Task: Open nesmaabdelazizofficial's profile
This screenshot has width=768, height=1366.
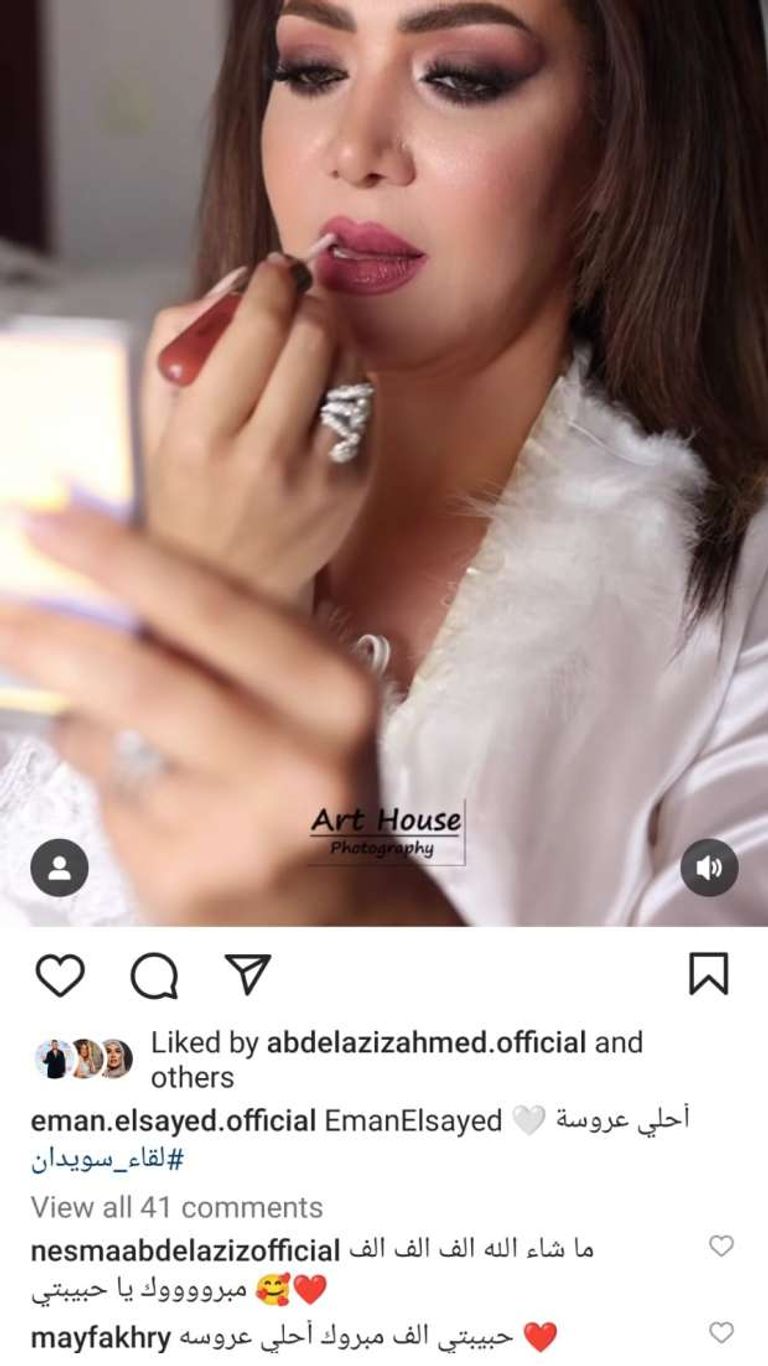Action: pos(186,1250)
